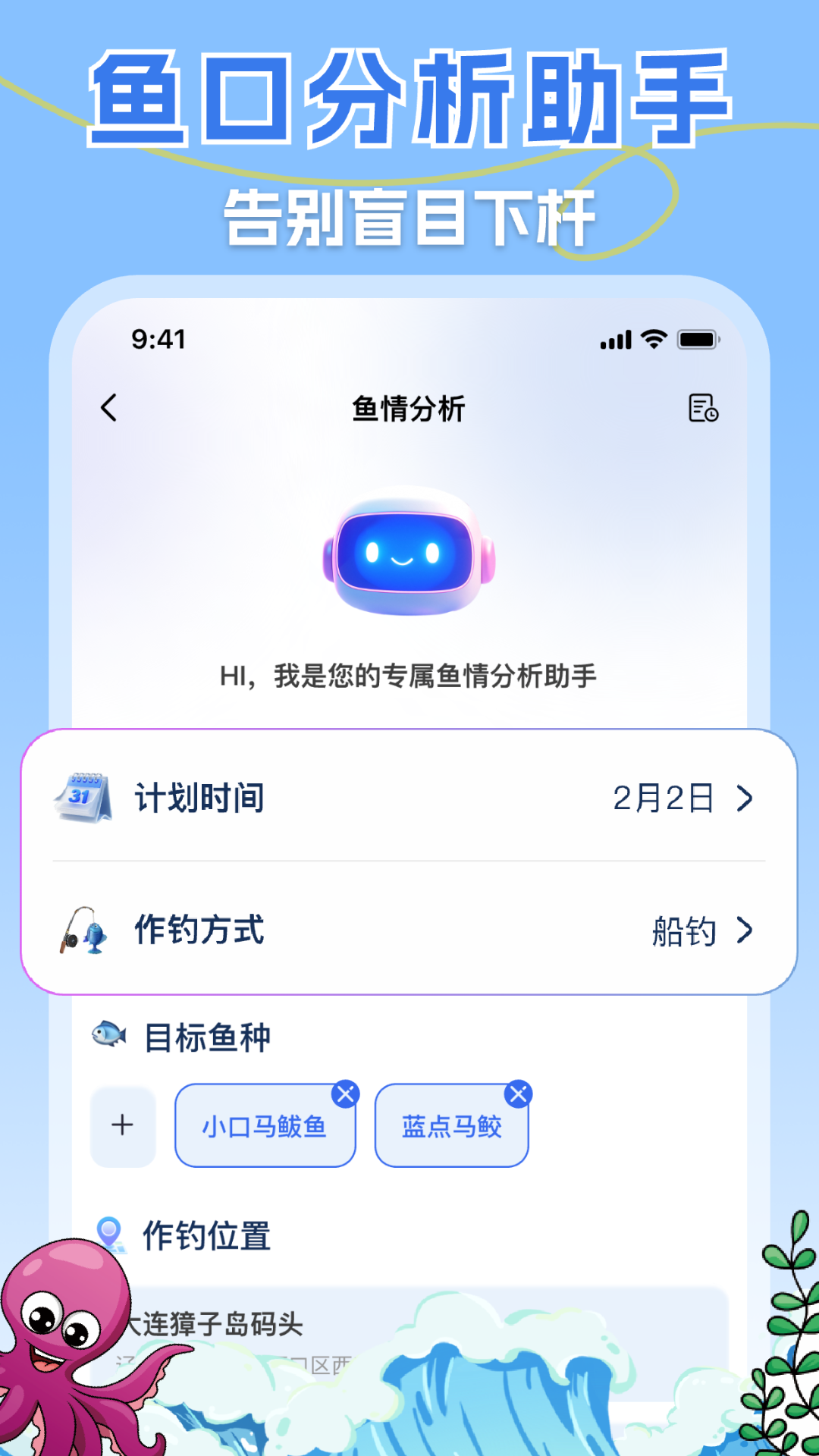
Task: Tap the 鱼情分析 page title
Action: (409, 407)
